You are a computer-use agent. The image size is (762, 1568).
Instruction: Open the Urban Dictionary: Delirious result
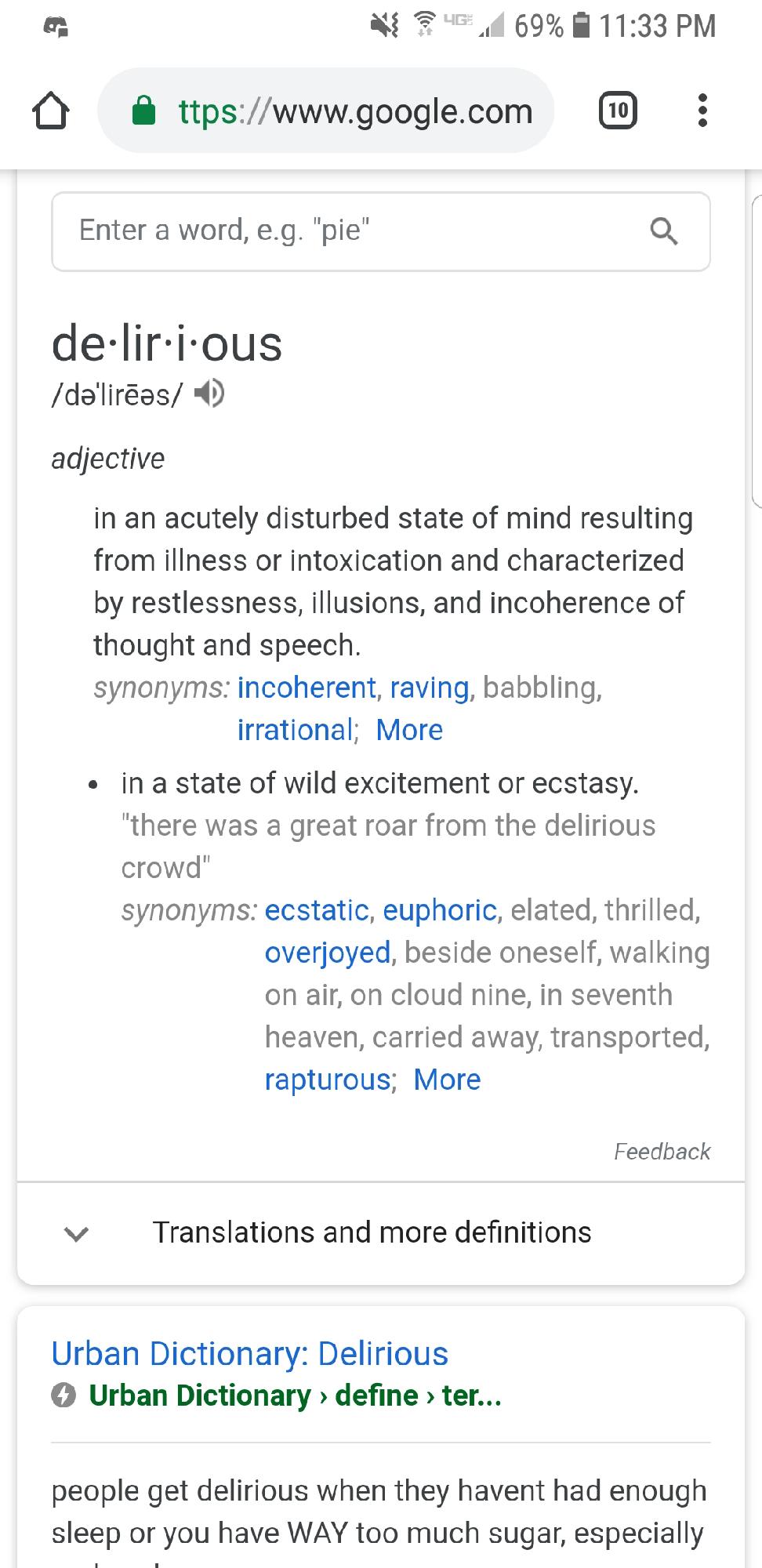249,1354
